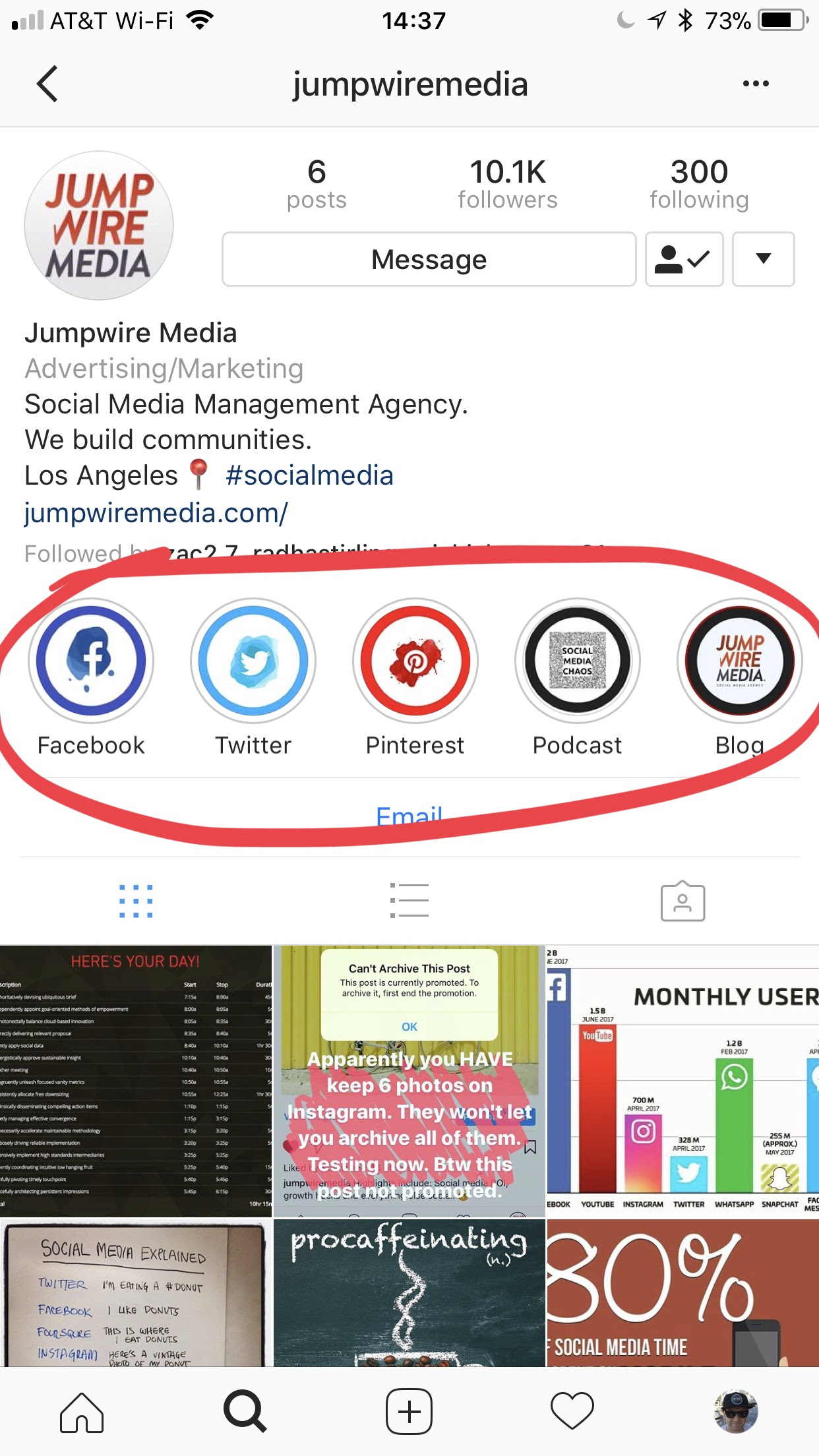Open the Monthly Users chart post
Image resolution: width=819 pixels, height=1456 pixels.
pyautogui.click(x=682, y=1080)
